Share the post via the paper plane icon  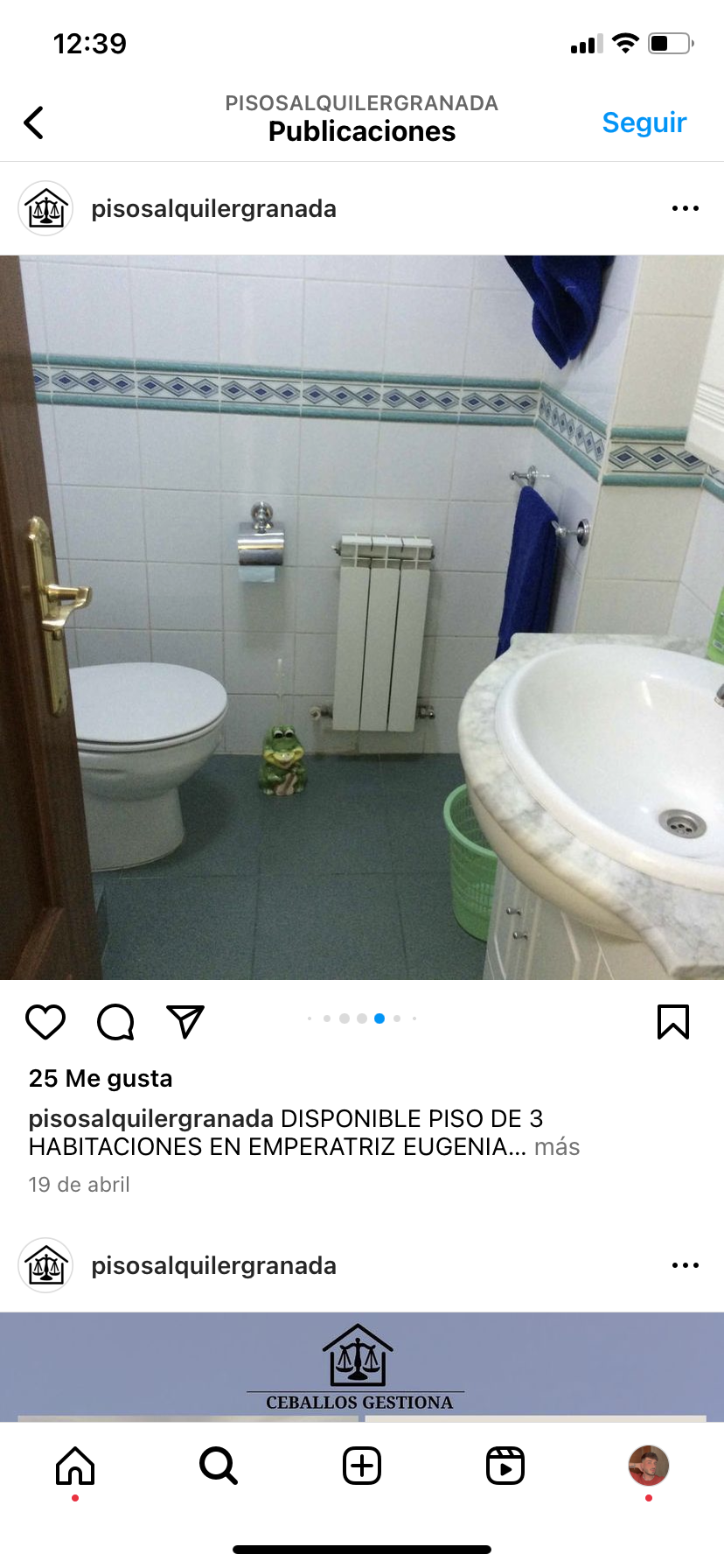pos(185,1022)
